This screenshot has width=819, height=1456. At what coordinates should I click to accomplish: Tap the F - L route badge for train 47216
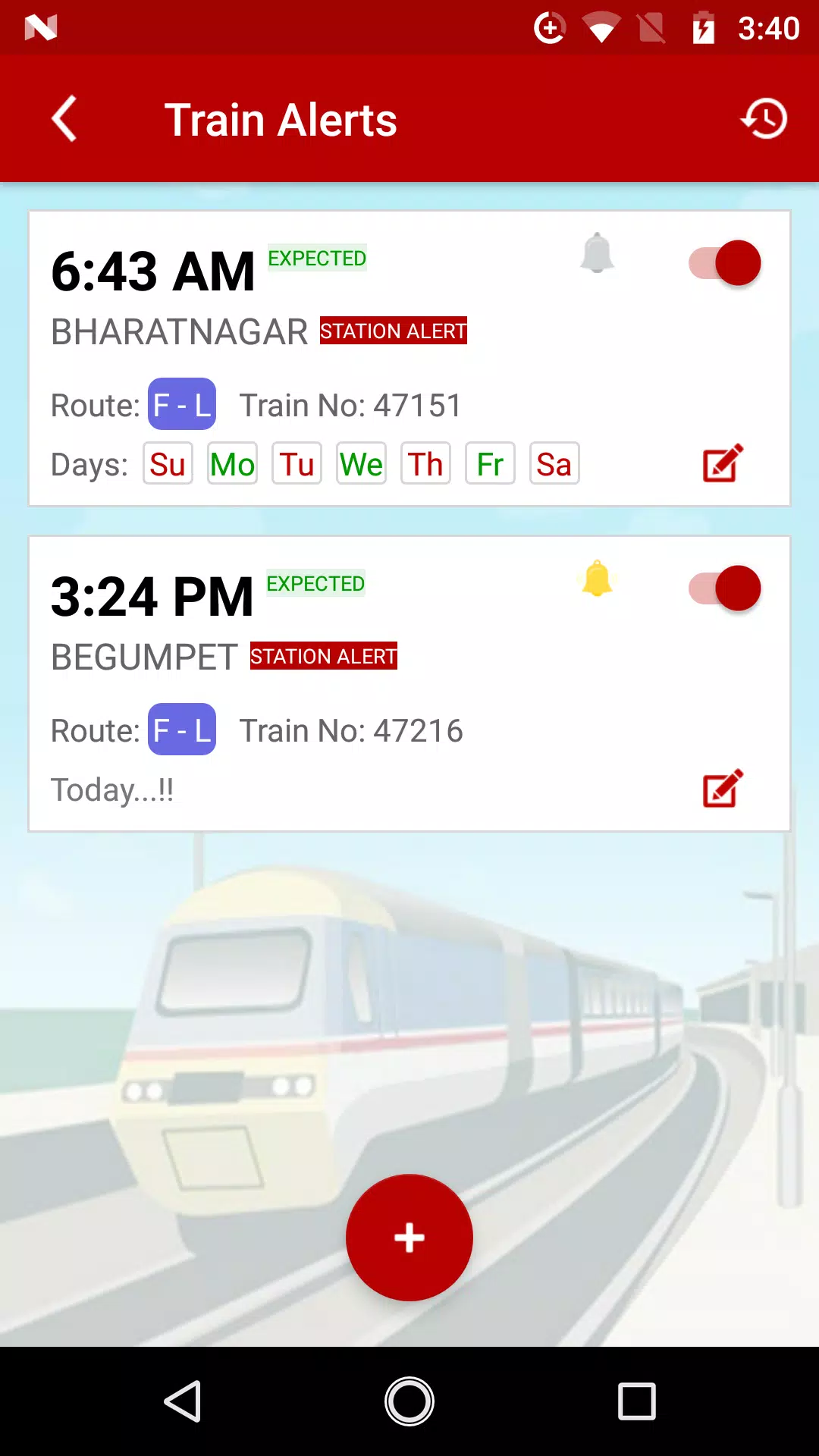click(182, 730)
